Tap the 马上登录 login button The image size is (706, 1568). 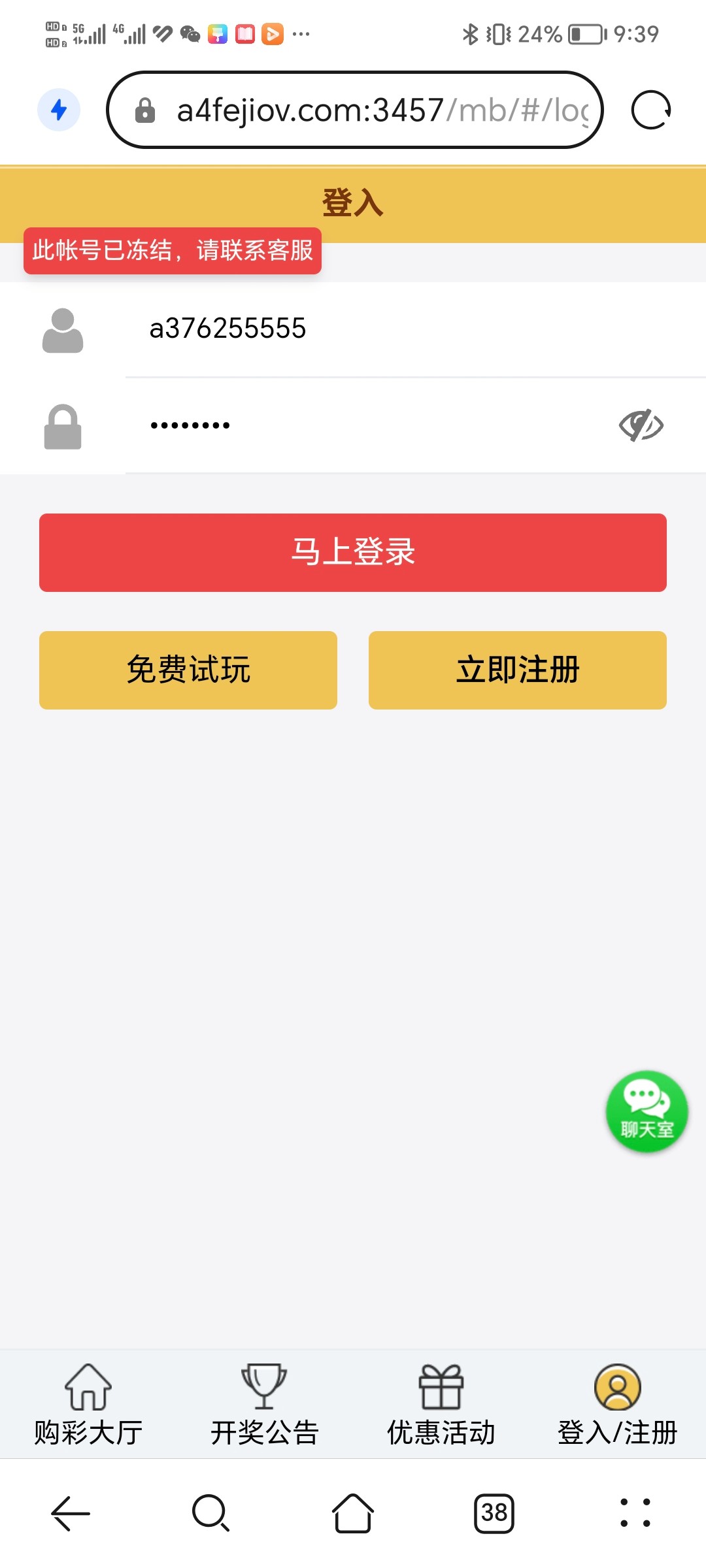[353, 553]
